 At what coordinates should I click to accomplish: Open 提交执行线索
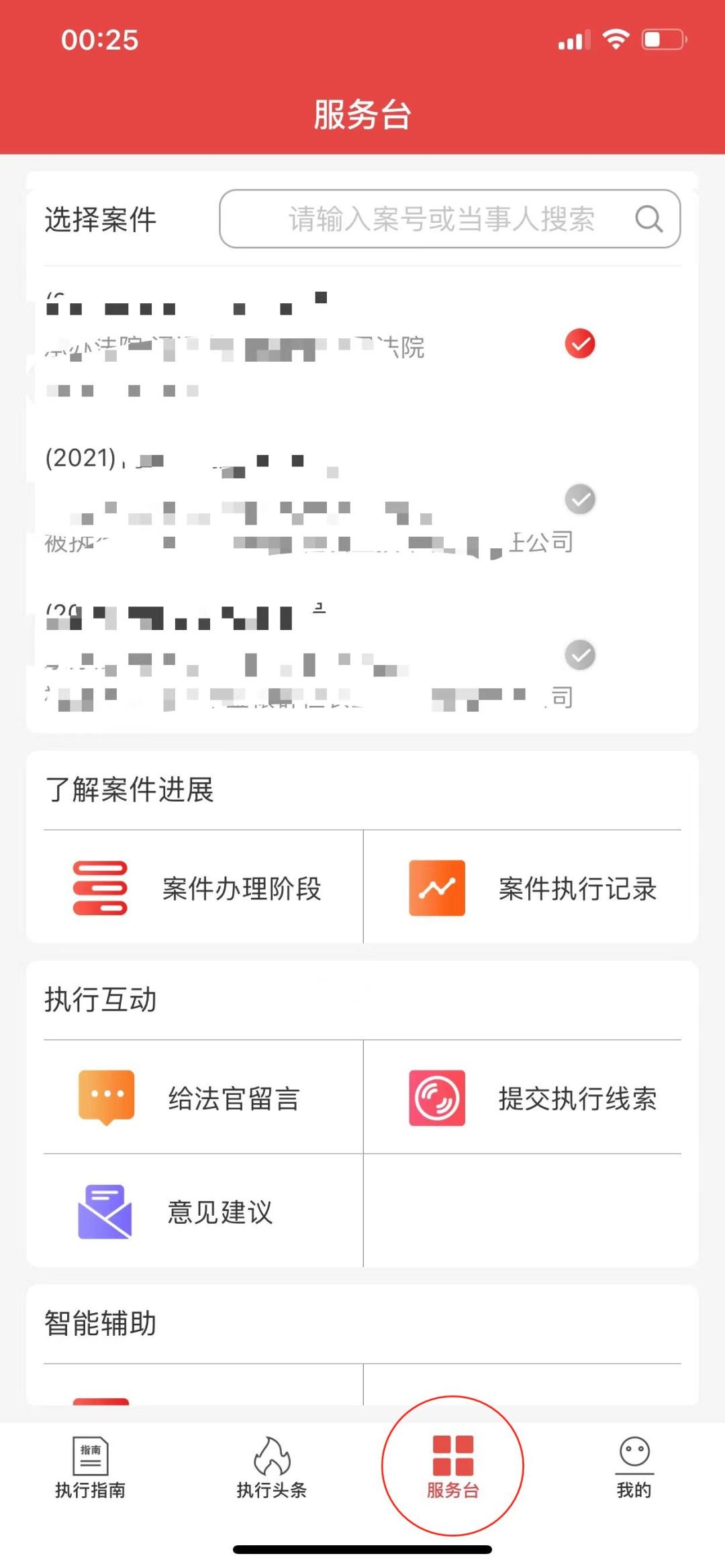click(x=530, y=1098)
